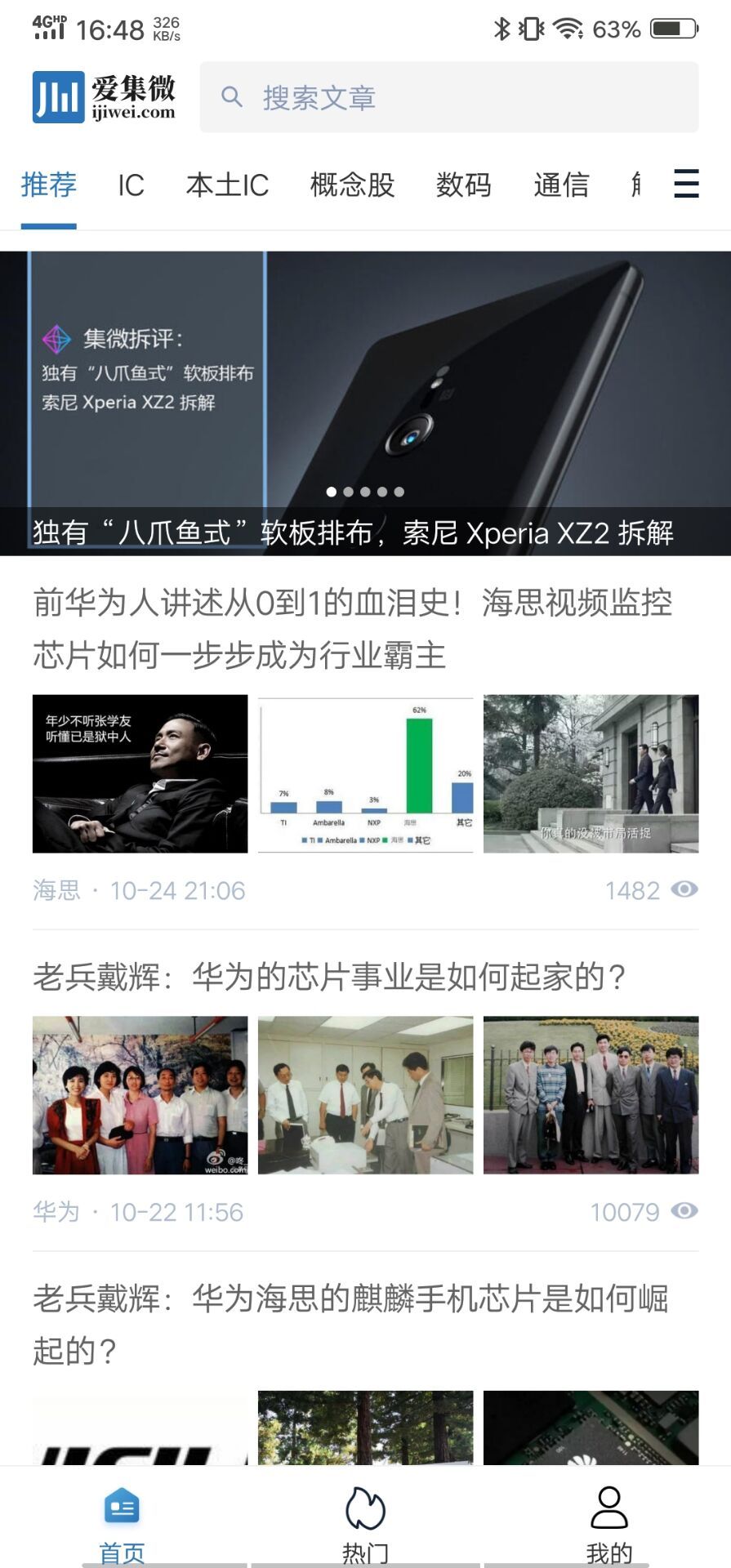
Task: Select the IC tab
Action: point(131,185)
